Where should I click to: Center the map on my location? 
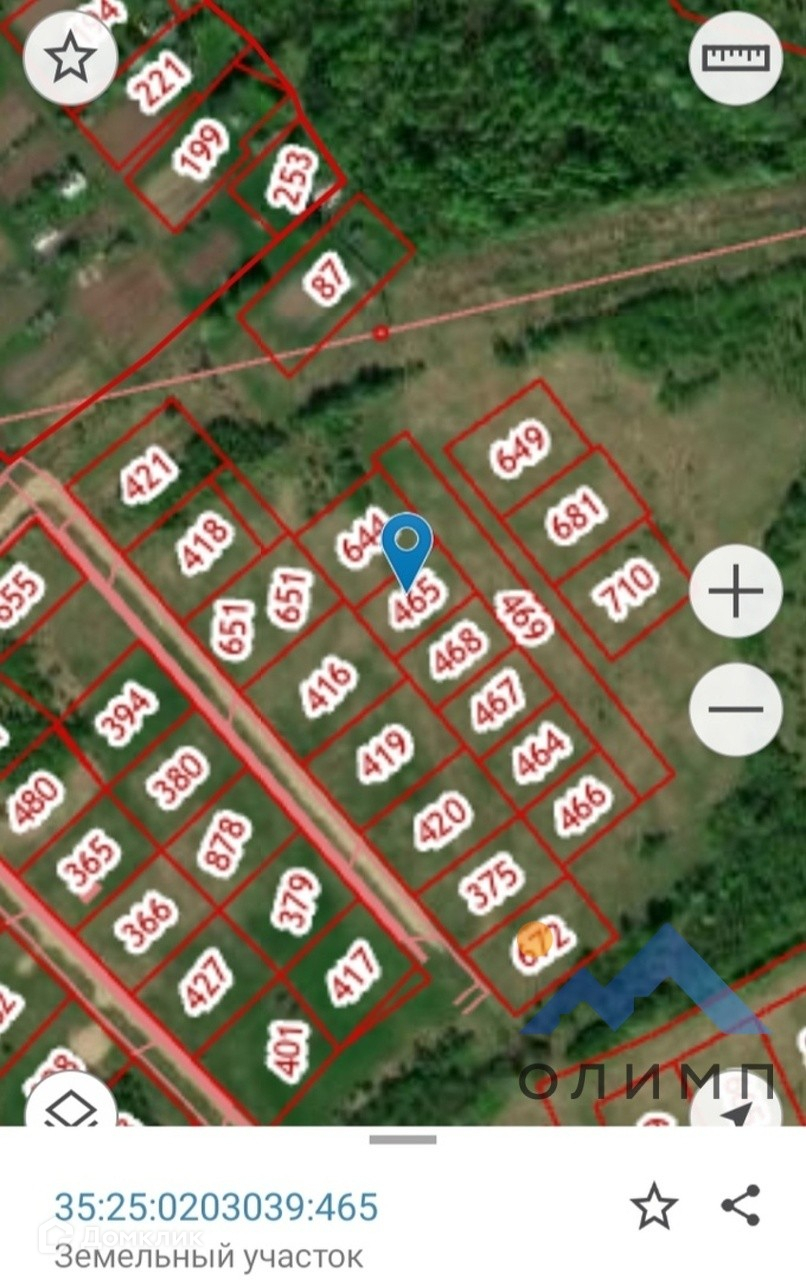pyautogui.click(x=736, y=1108)
